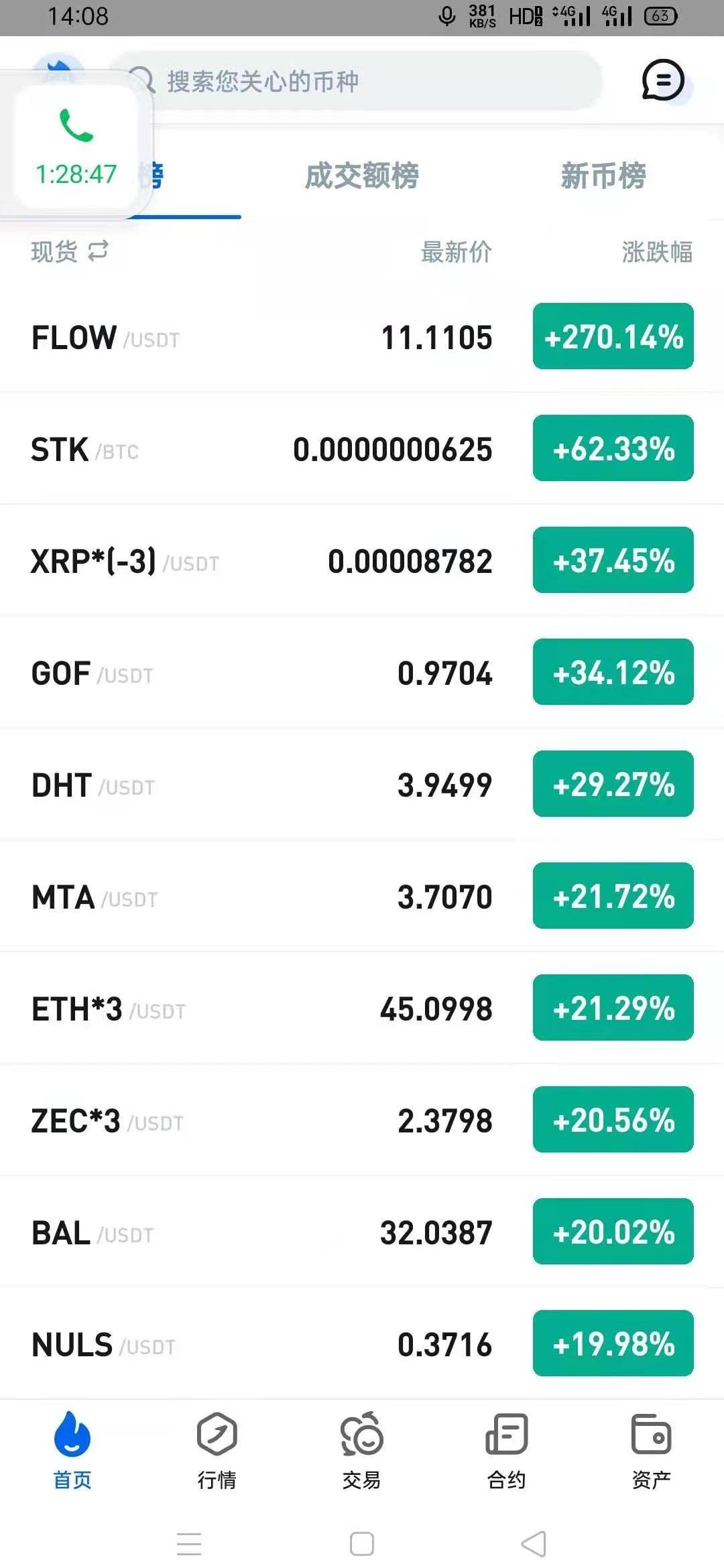The image size is (724, 1568).
Task: Open the FLOW/USDT pair
Action: (x=362, y=336)
